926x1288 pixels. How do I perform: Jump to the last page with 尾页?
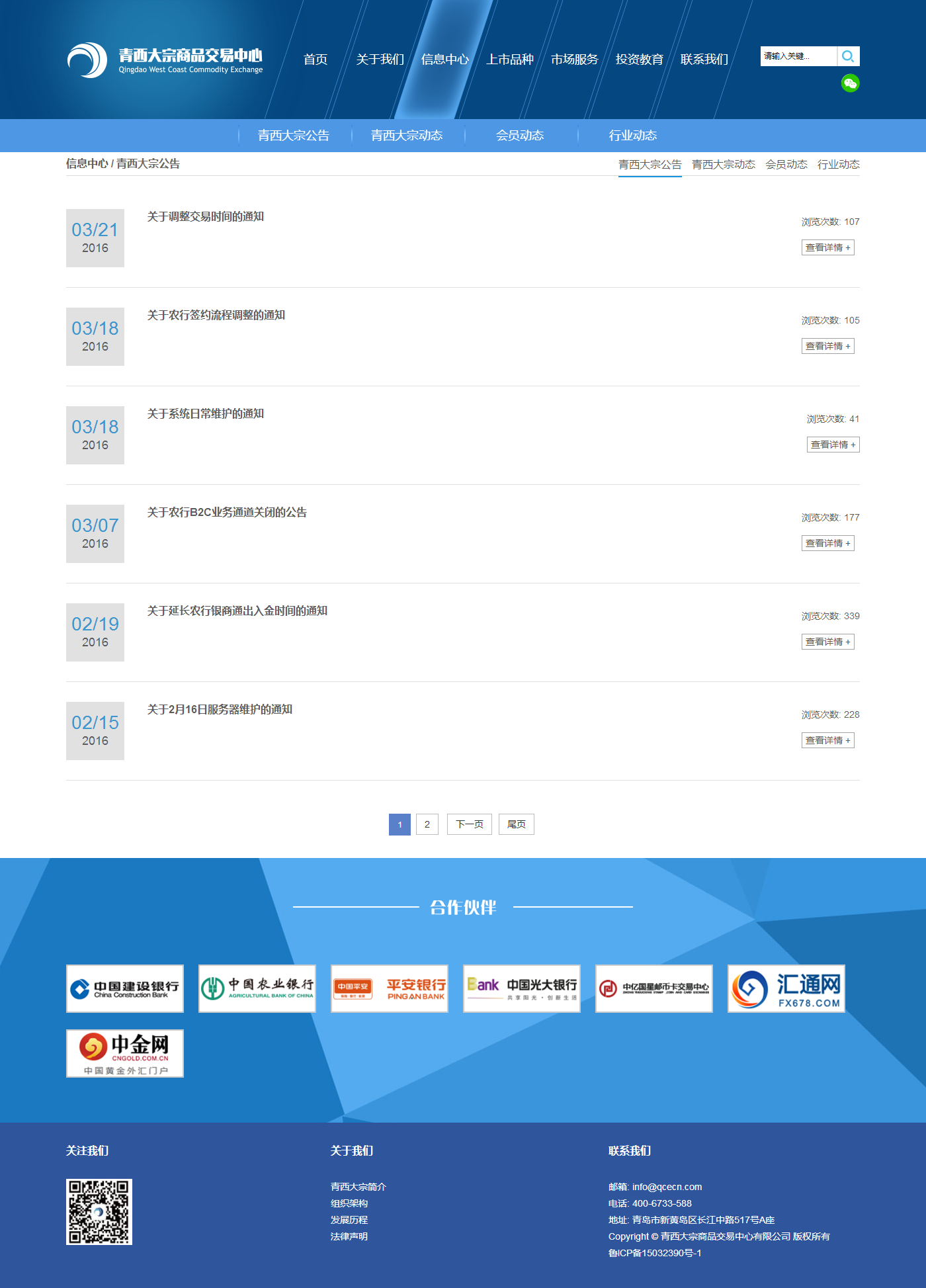coord(516,824)
